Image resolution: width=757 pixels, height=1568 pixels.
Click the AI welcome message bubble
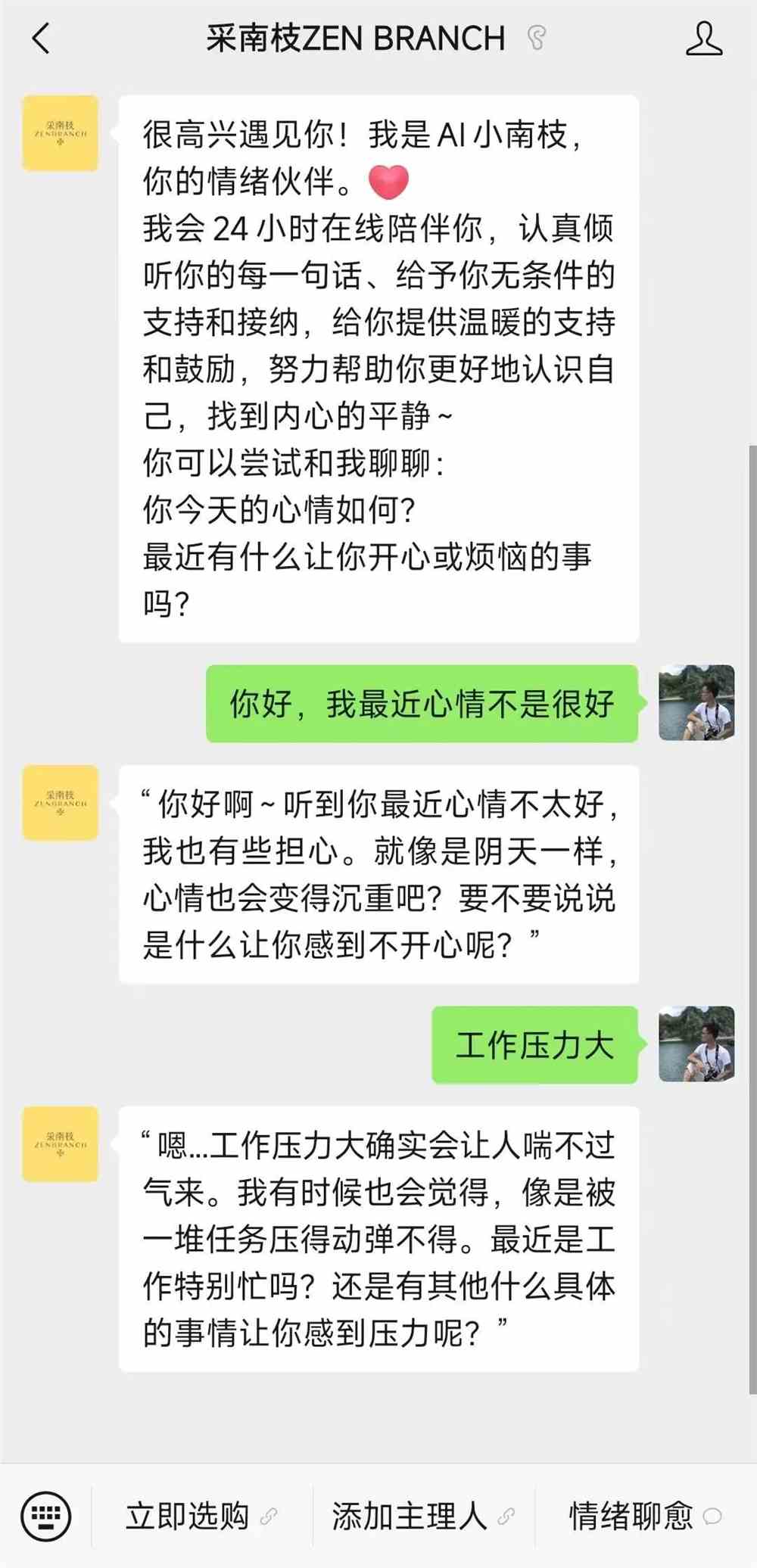378,363
